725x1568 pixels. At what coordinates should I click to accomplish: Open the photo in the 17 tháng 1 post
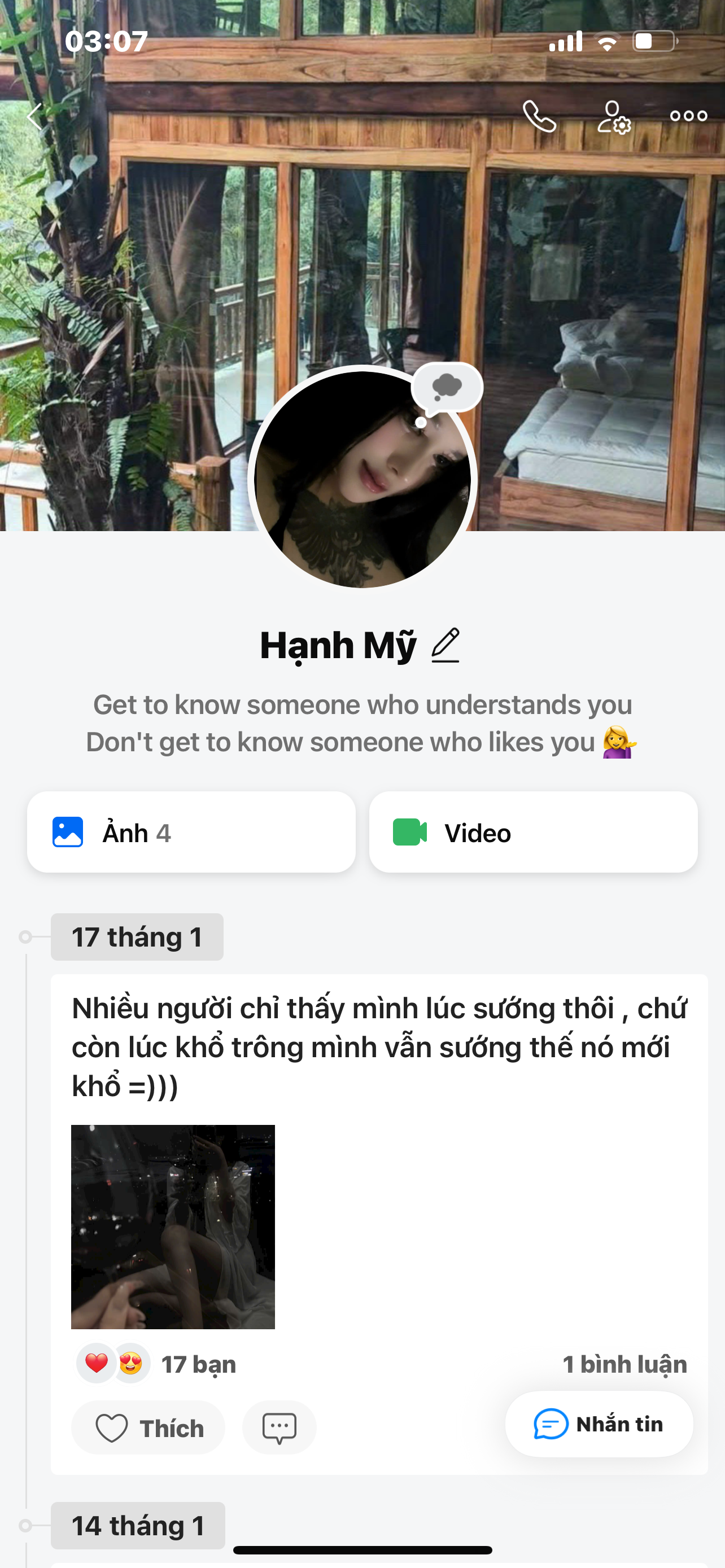coord(173,1226)
